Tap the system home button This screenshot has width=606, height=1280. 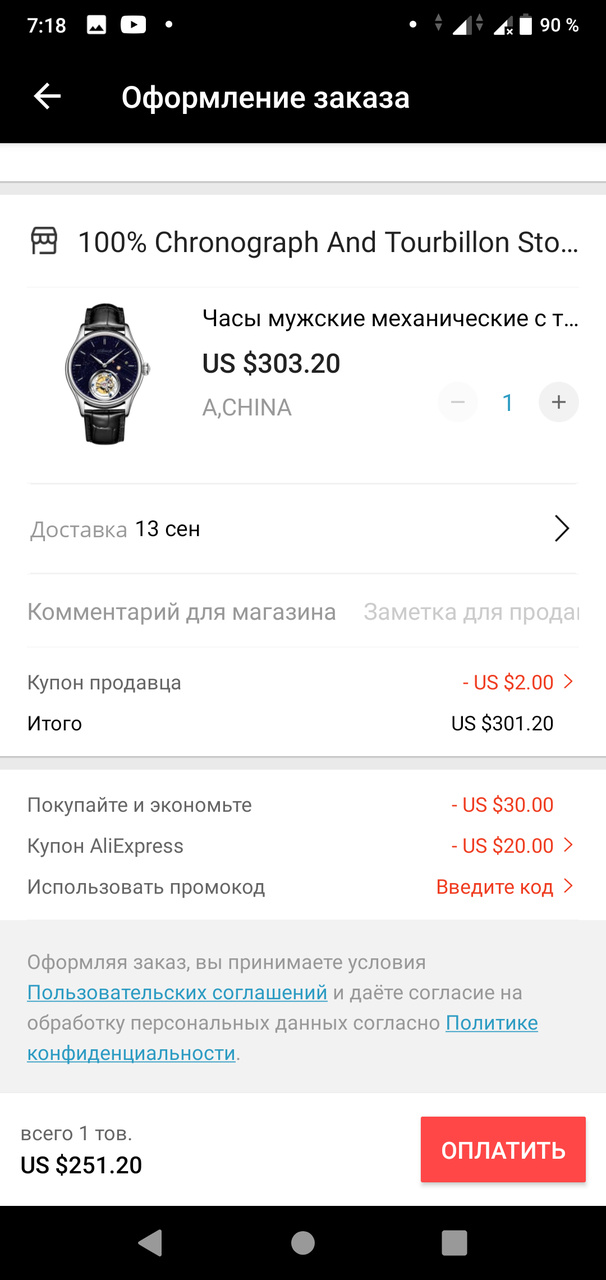pos(303,1242)
